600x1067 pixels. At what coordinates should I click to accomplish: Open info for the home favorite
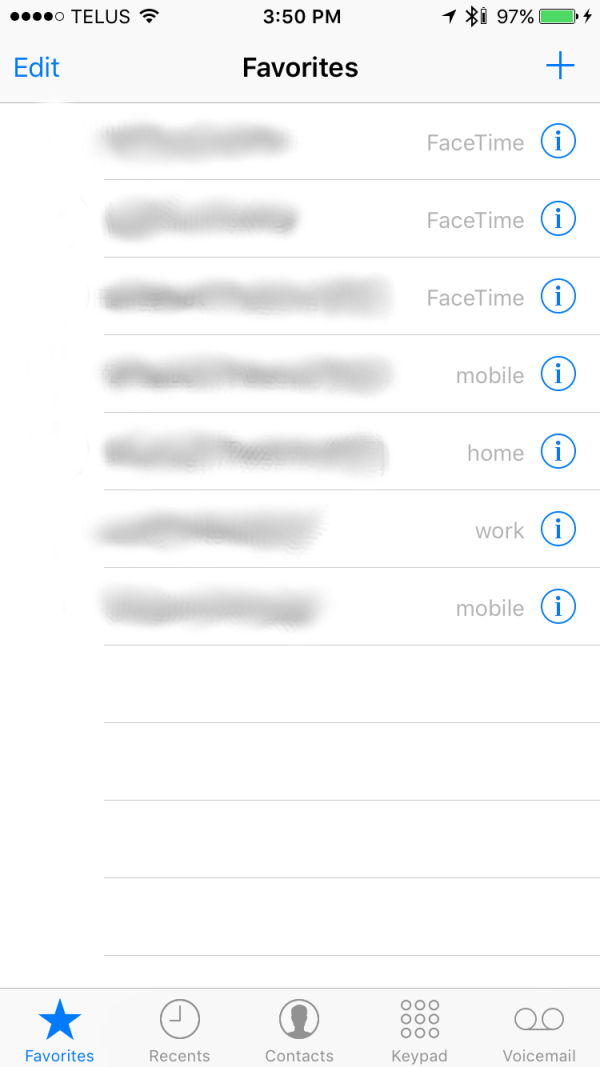558,452
